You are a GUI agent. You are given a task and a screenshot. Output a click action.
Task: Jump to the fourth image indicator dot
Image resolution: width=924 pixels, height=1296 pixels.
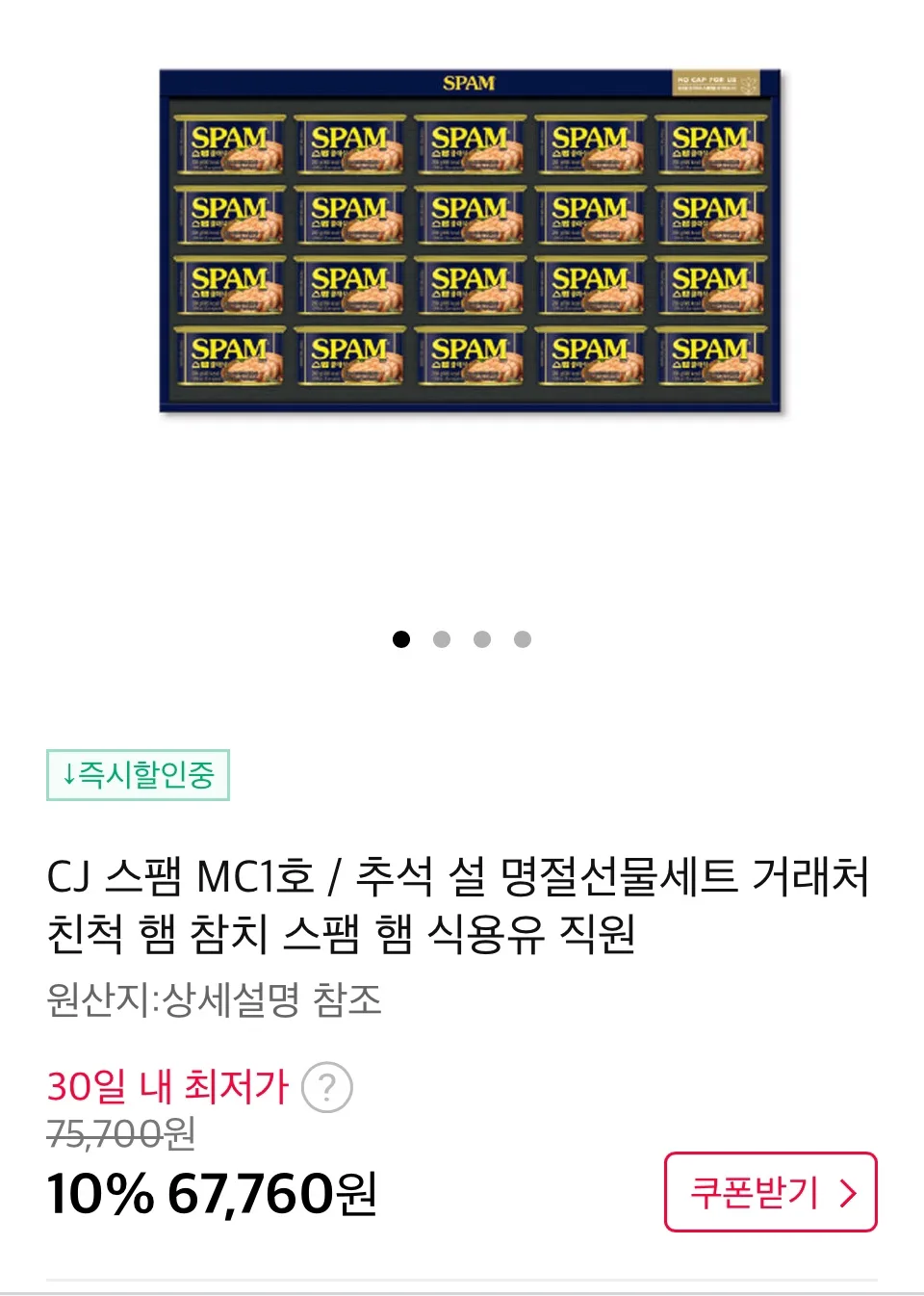(x=523, y=639)
